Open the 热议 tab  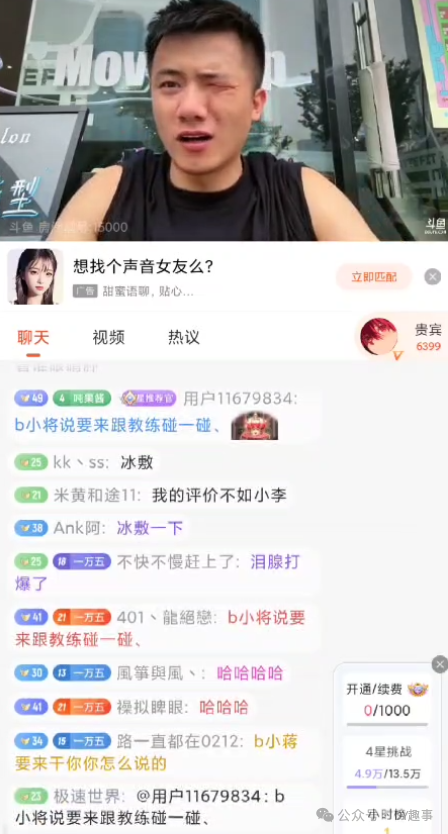(x=184, y=337)
